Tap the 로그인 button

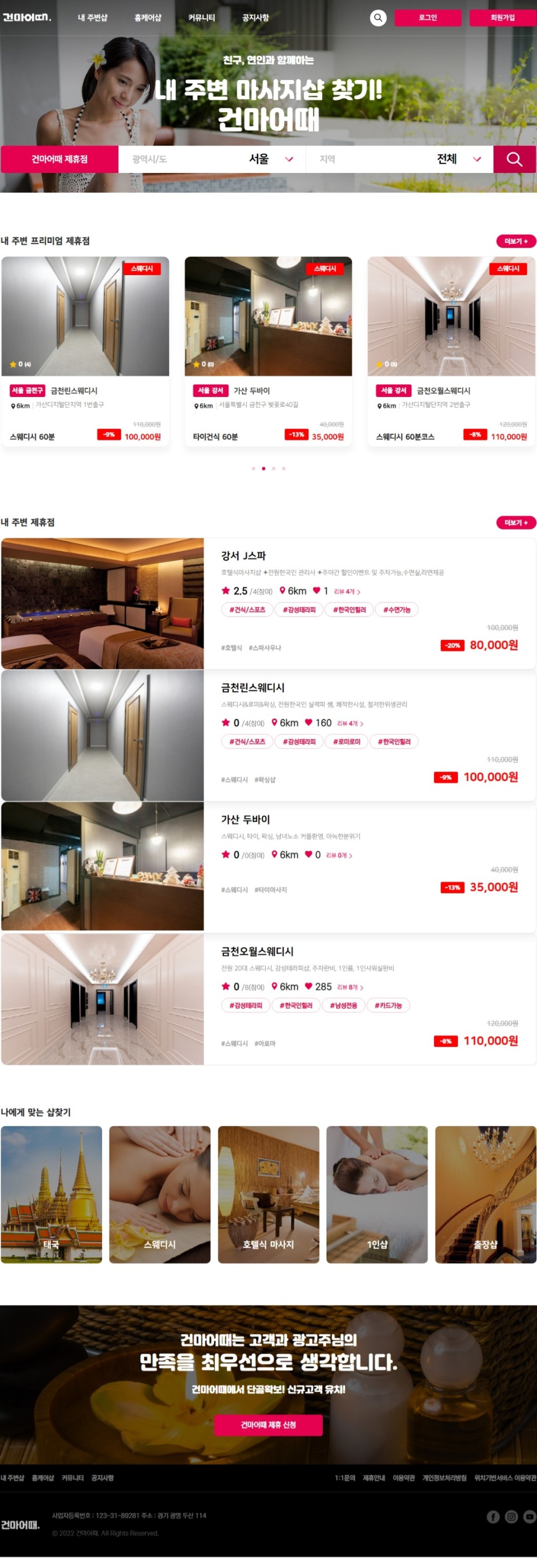[x=427, y=18]
